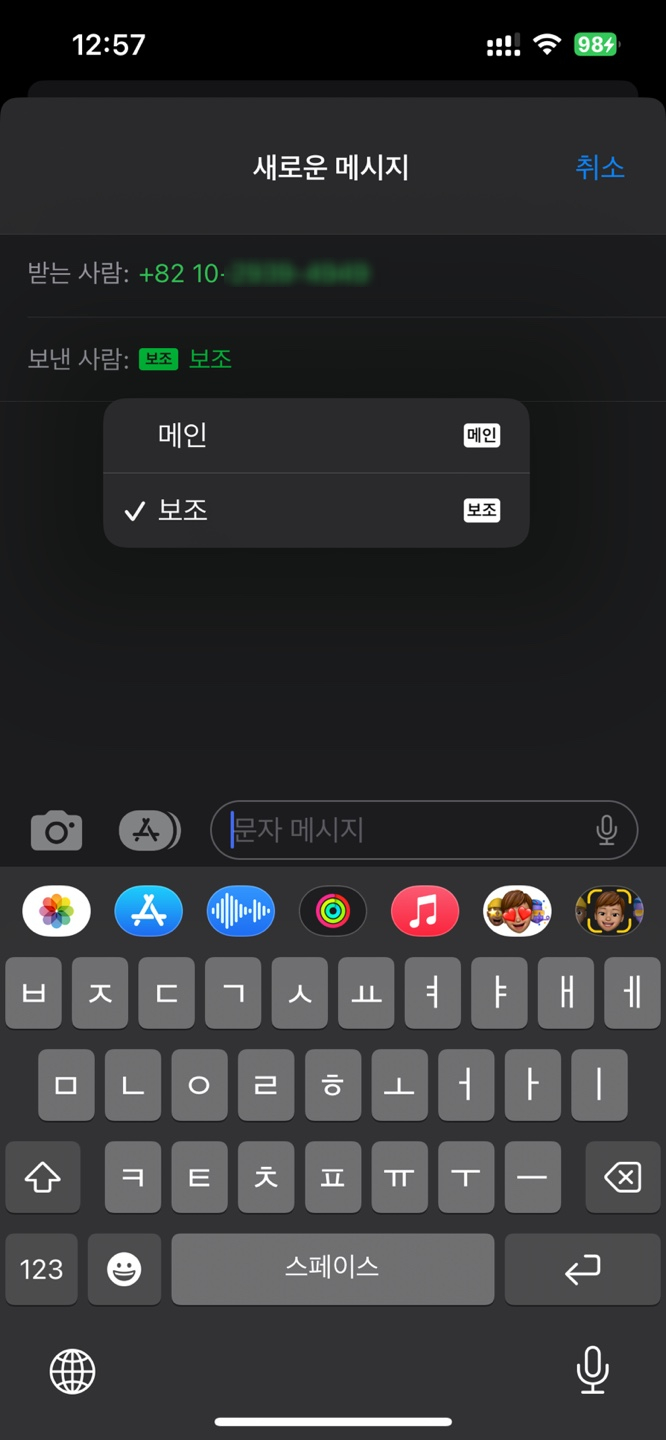Image resolution: width=666 pixels, height=1440 pixels.
Task: Open the Music app in strip
Action: tap(425, 911)
